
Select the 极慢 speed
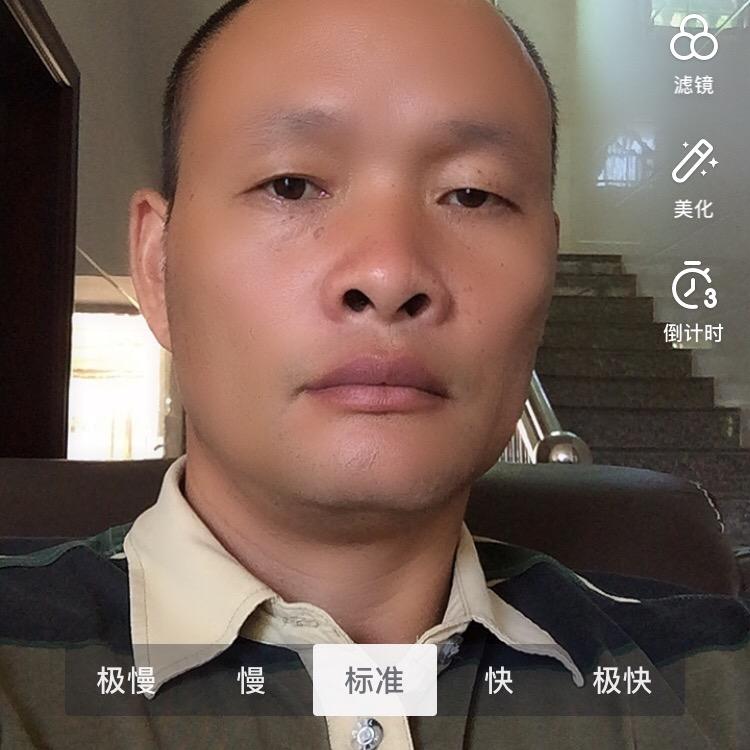click(126, 681)
